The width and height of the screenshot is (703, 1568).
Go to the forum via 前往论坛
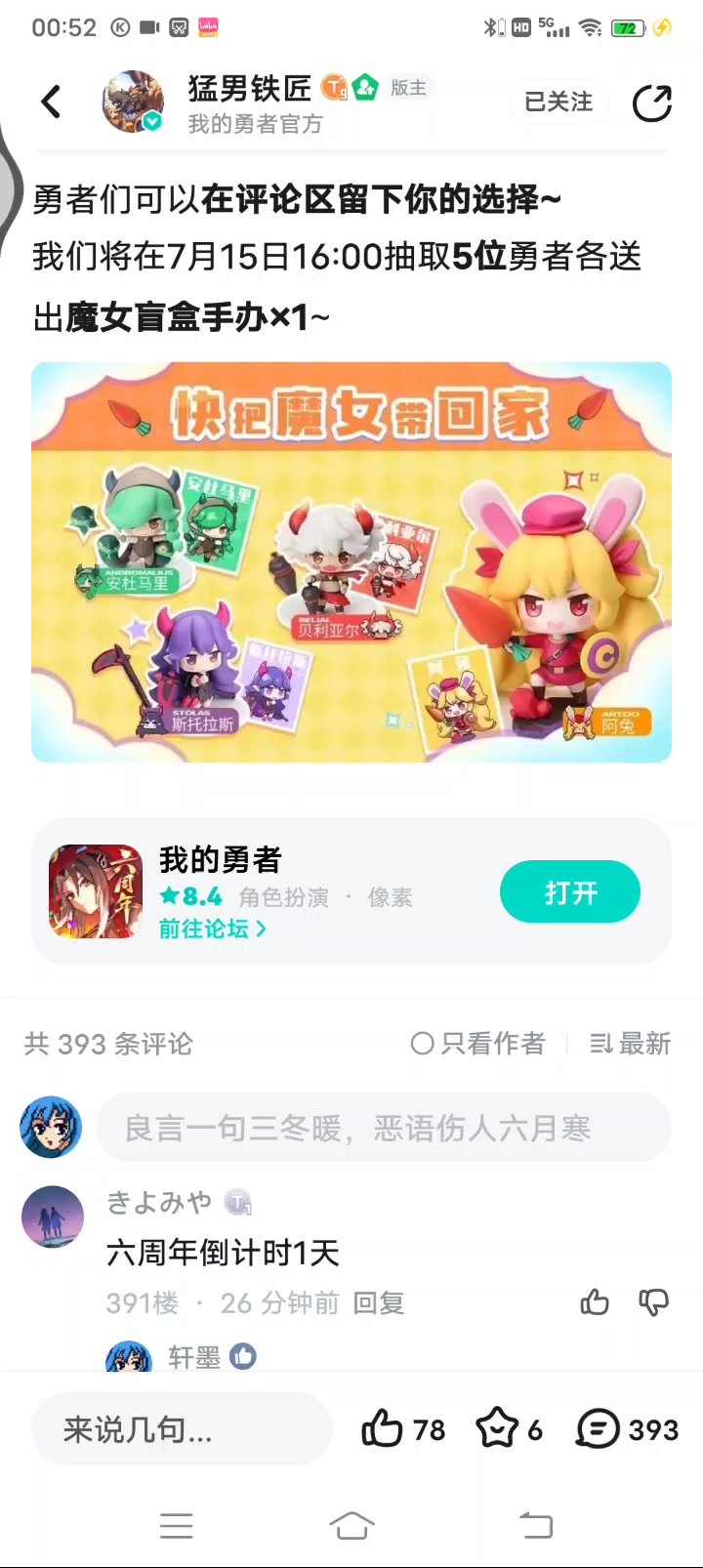click(x=213, y=928)
